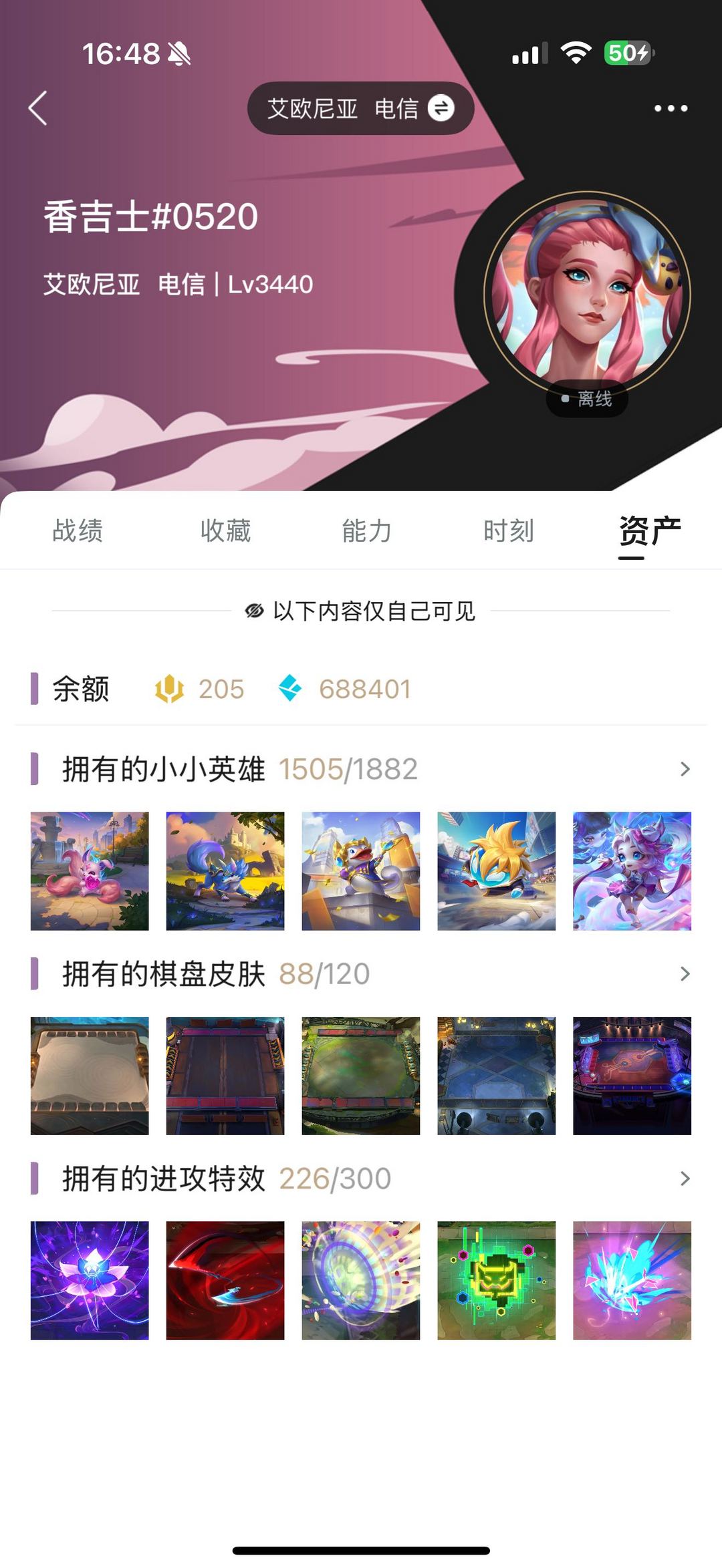The image size is (722, 1568).
Task: Switch to the 收藏 tab
Action: click(x=226, y=531)
